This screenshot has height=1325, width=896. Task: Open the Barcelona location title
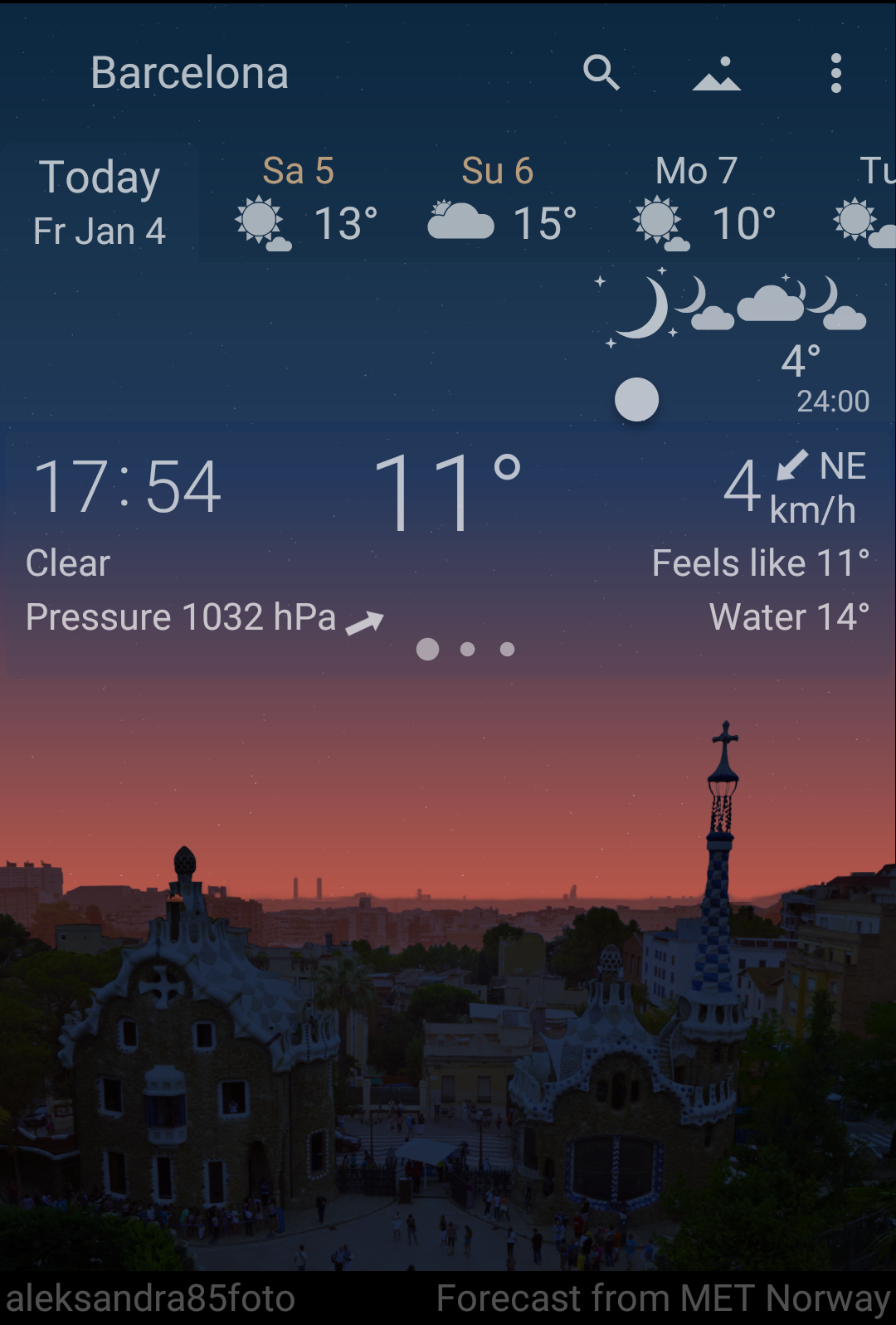(189, 73)
